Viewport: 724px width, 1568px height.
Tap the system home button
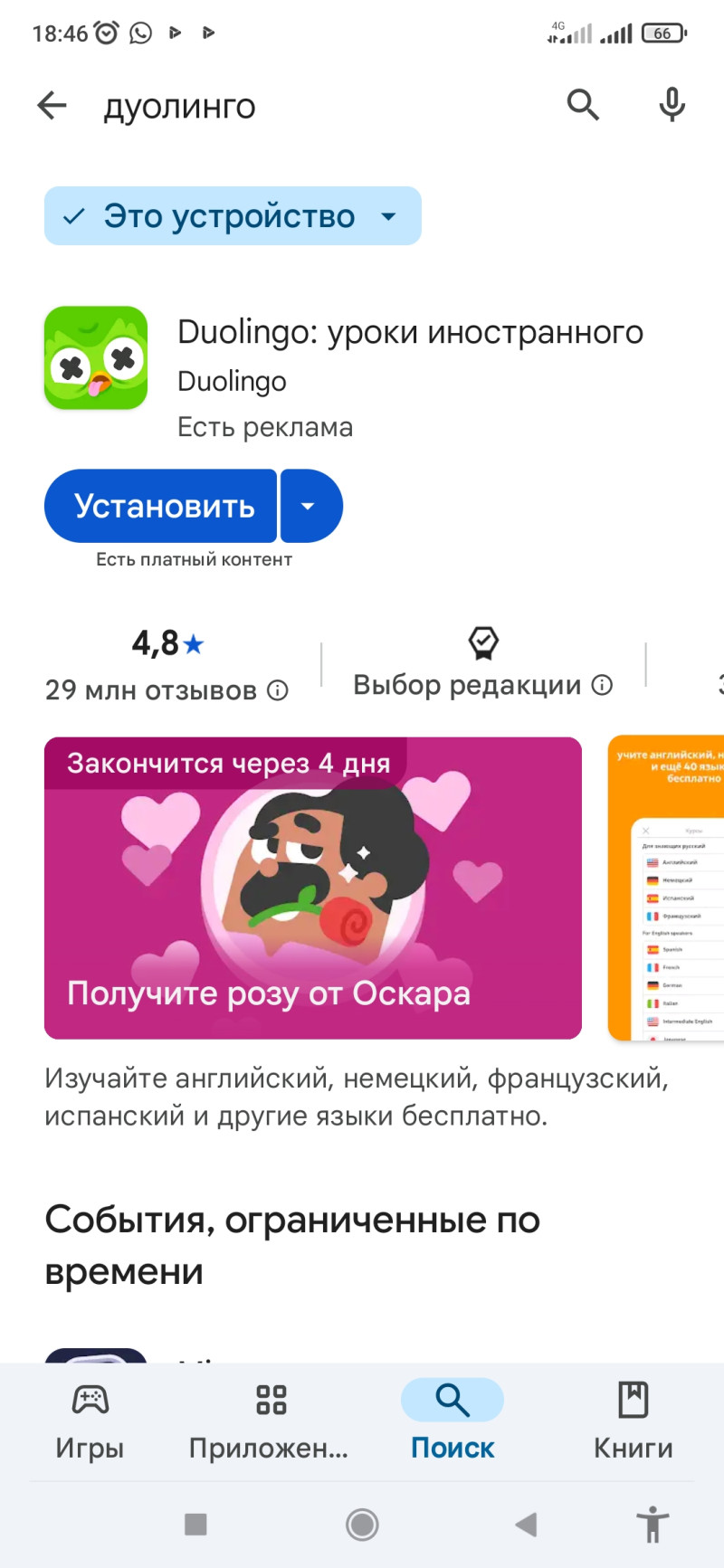[x=362, y=1525]
